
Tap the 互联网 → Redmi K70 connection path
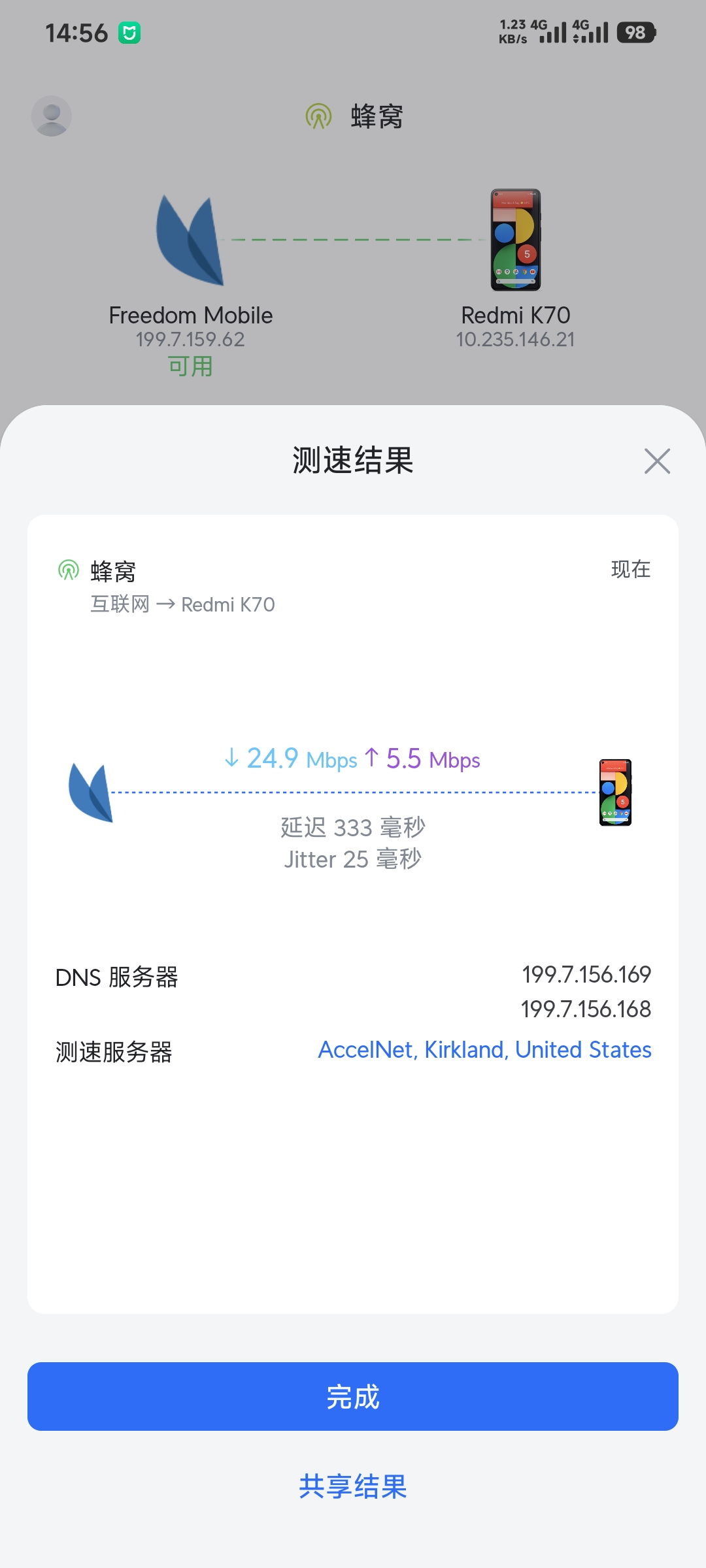click(183, 604)
